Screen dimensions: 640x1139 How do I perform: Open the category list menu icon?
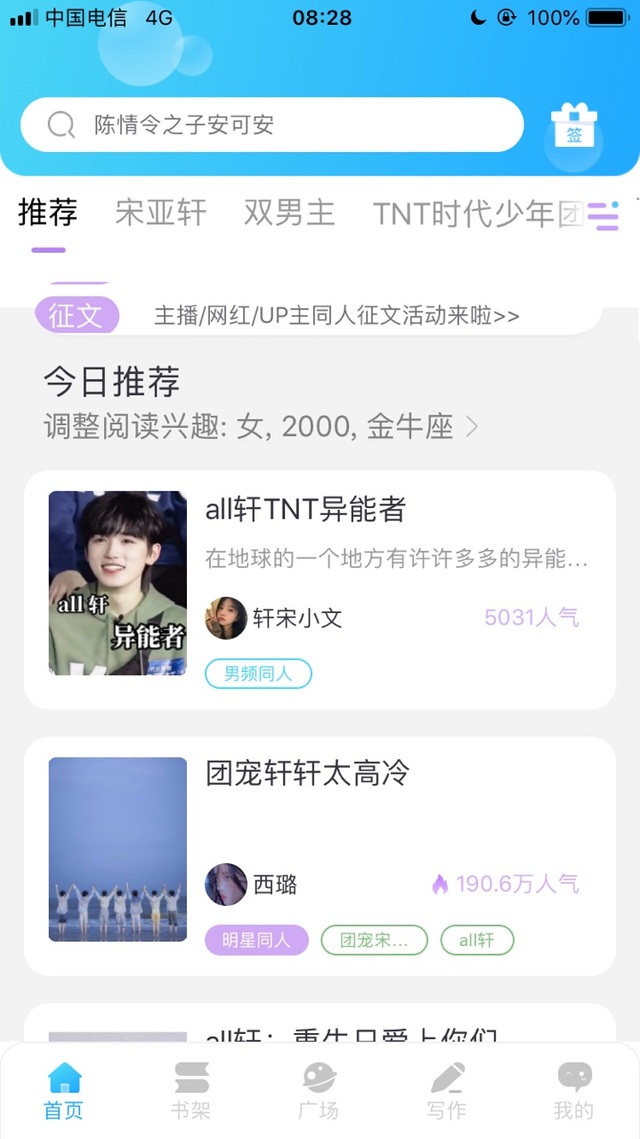603,215
